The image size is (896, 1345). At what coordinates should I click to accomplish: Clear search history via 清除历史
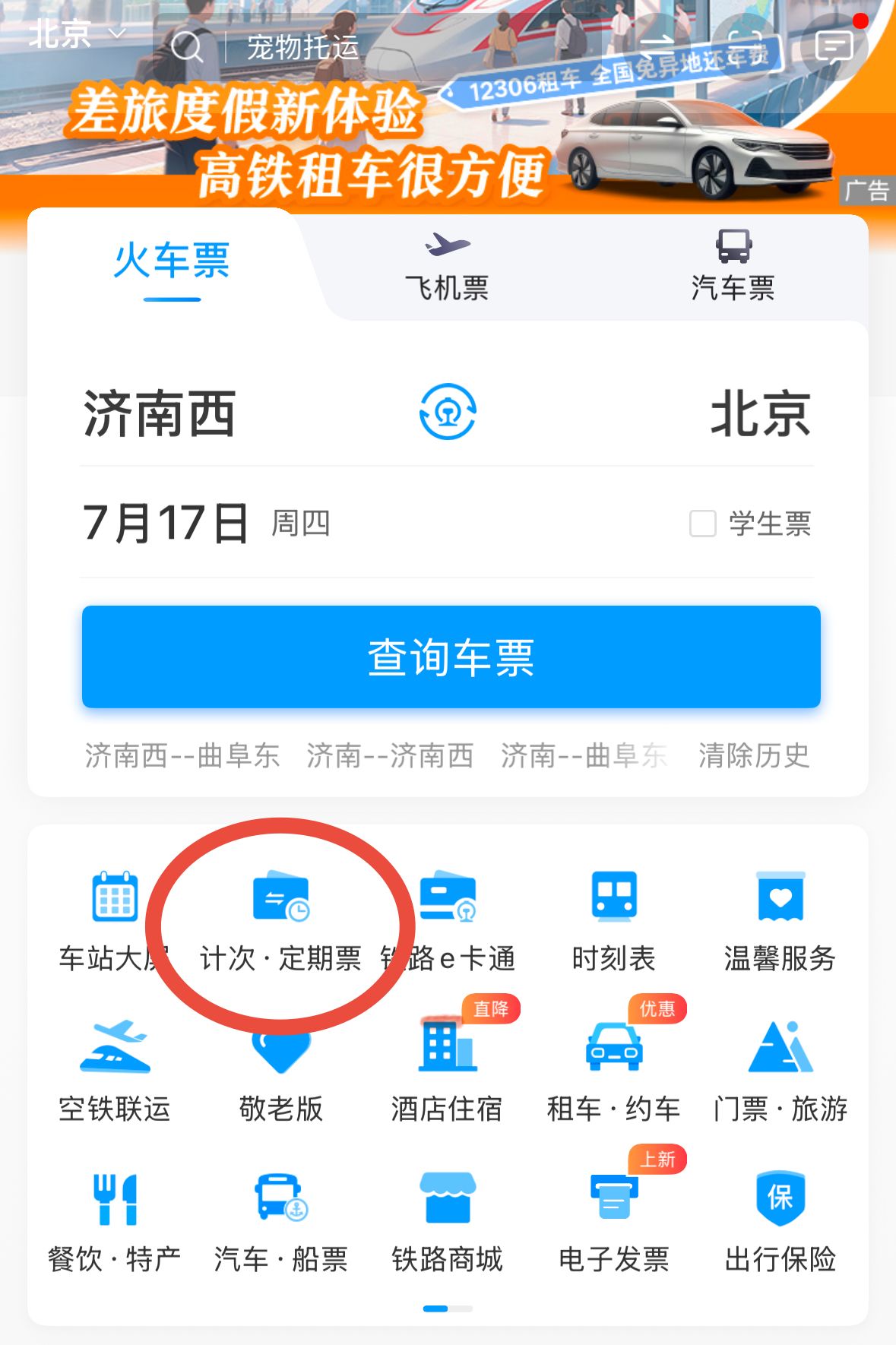(754, 755)
